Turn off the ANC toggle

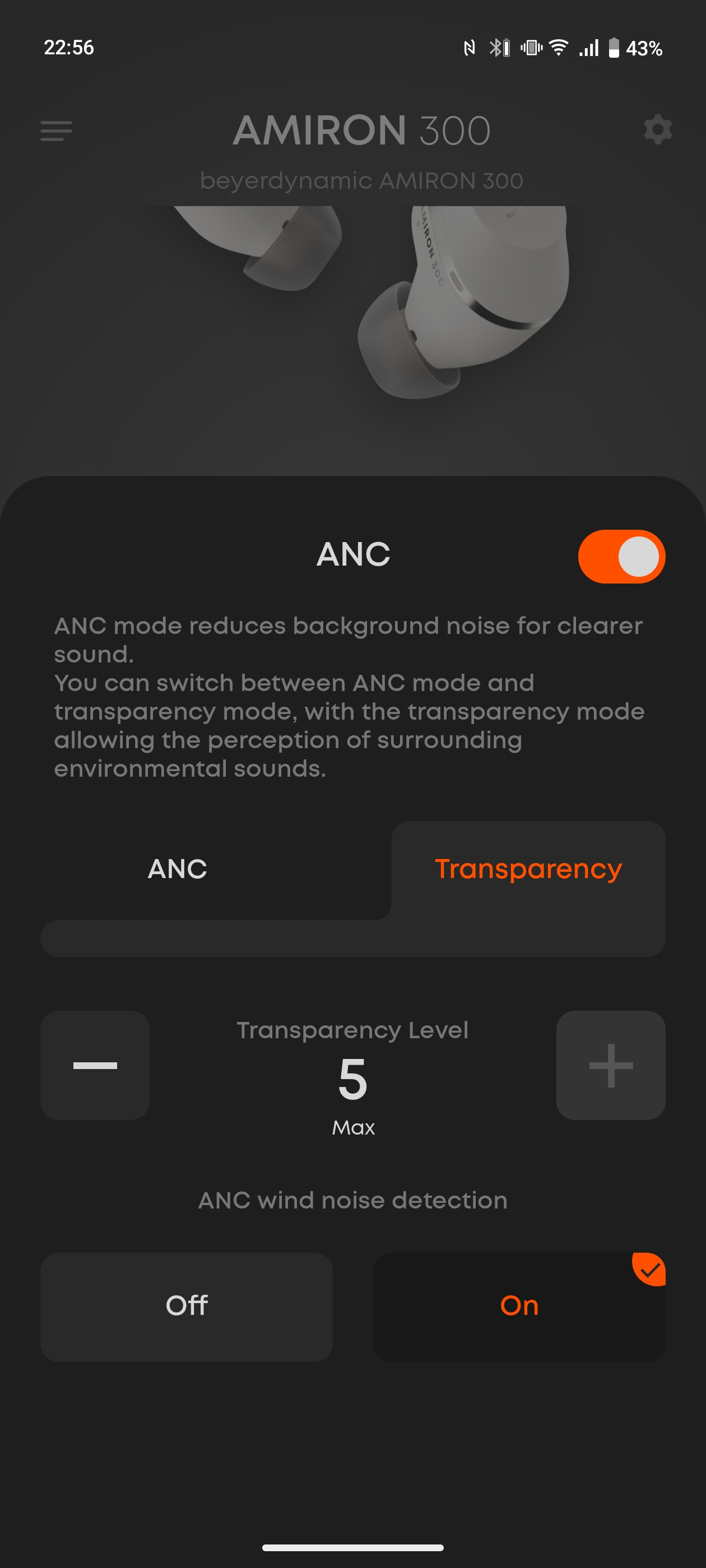621,556
